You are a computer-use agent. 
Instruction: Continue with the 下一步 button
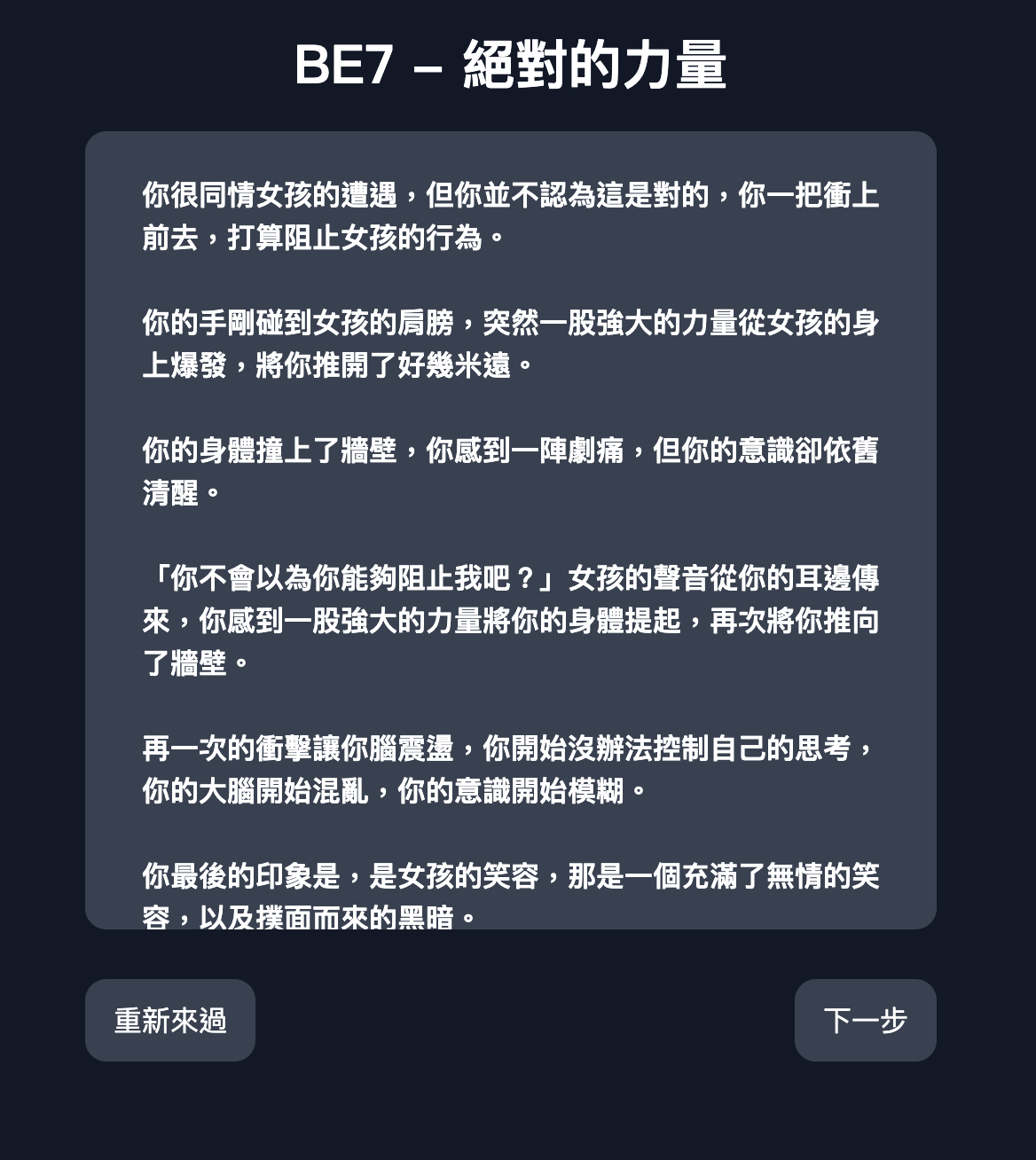click(x=865, y=1020)
